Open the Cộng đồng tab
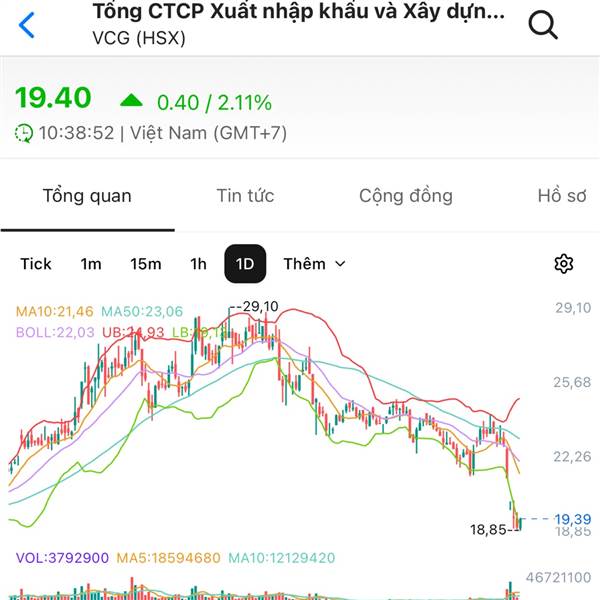 (406, 196)
